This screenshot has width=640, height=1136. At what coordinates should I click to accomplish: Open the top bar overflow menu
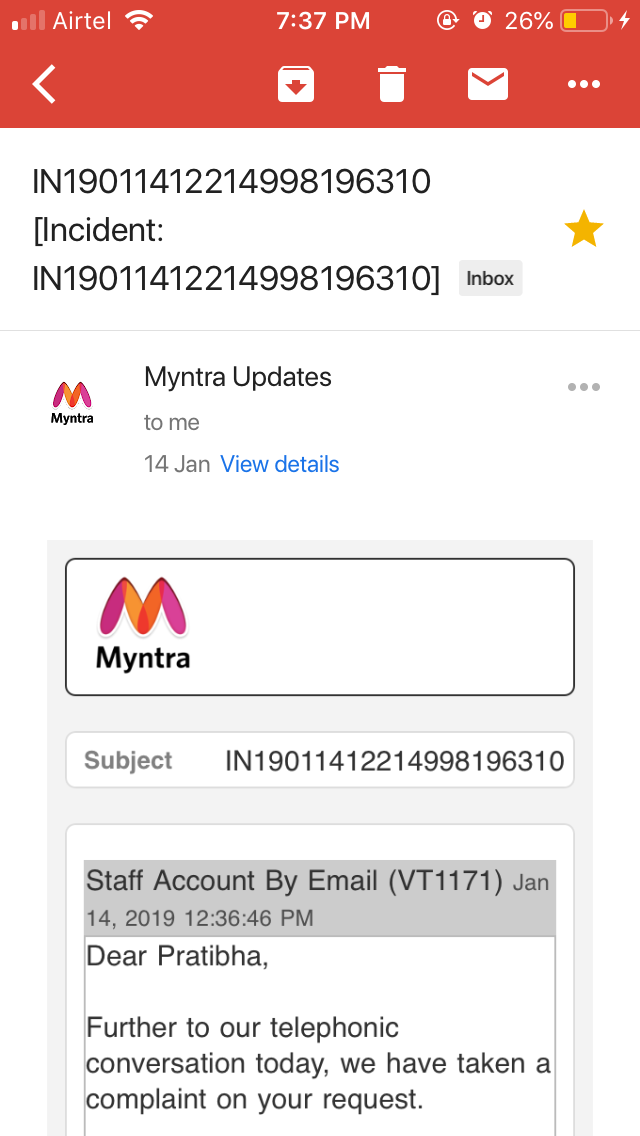click(584, 85)
